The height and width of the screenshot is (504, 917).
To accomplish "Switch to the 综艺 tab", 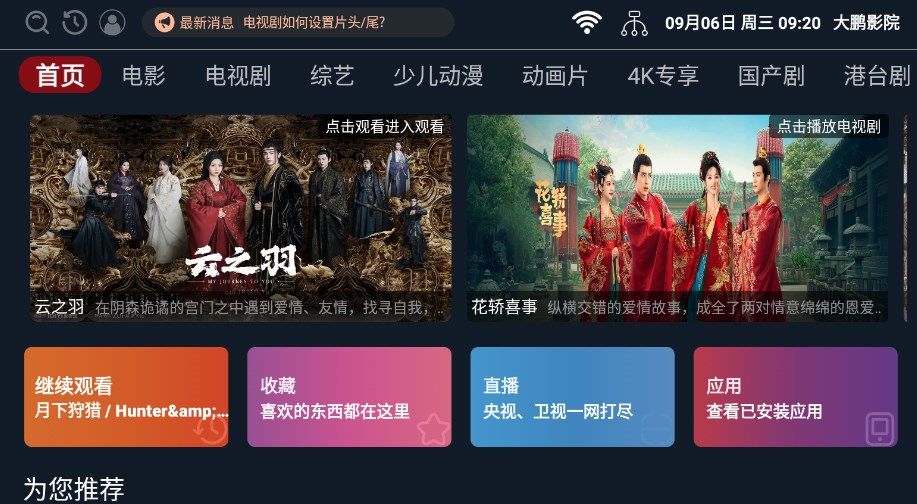I will tap(332, 76).
